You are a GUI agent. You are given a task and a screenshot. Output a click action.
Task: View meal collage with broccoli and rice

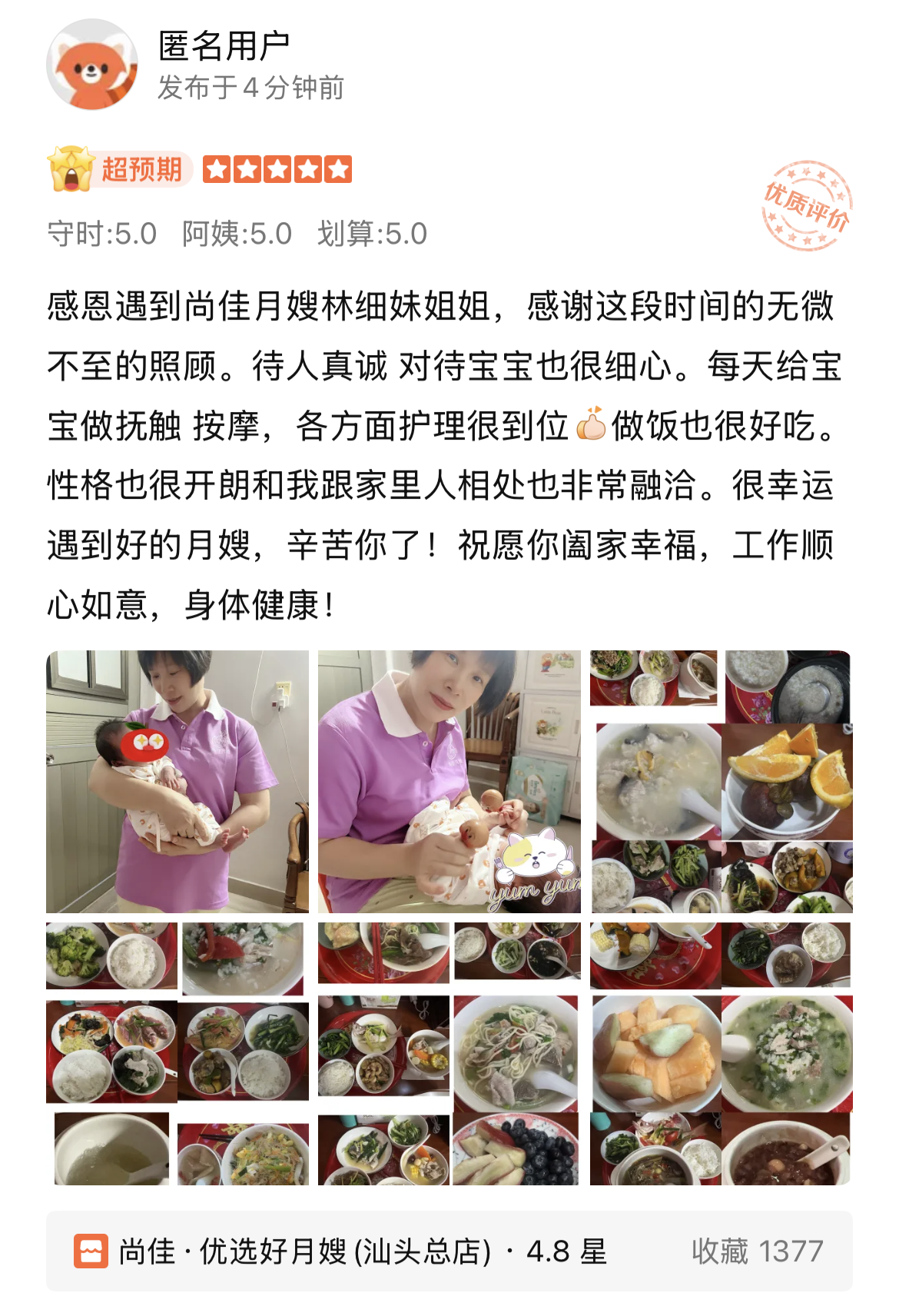tap(177, 1053)
